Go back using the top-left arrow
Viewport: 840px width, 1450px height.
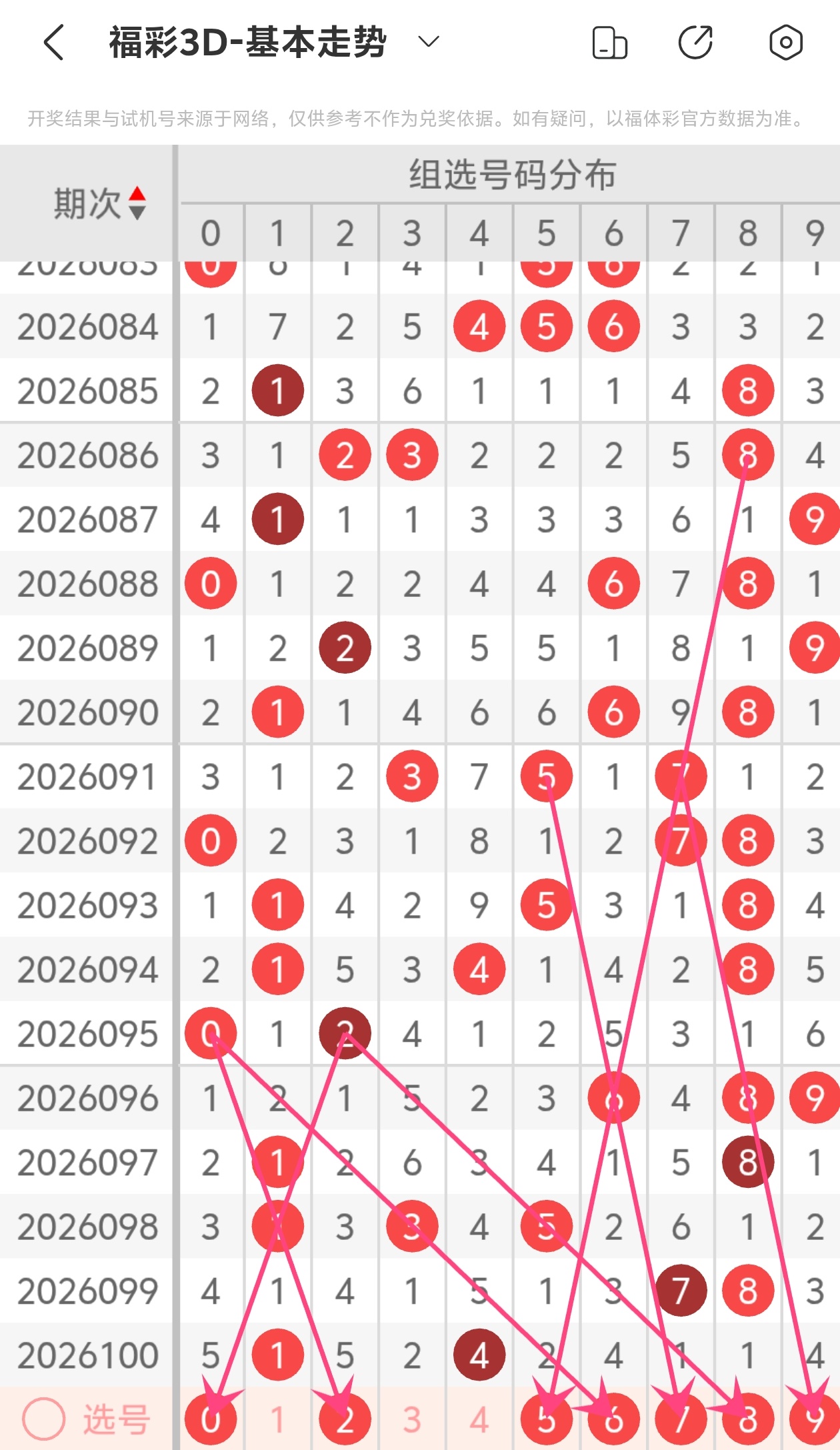pos(54,43)
